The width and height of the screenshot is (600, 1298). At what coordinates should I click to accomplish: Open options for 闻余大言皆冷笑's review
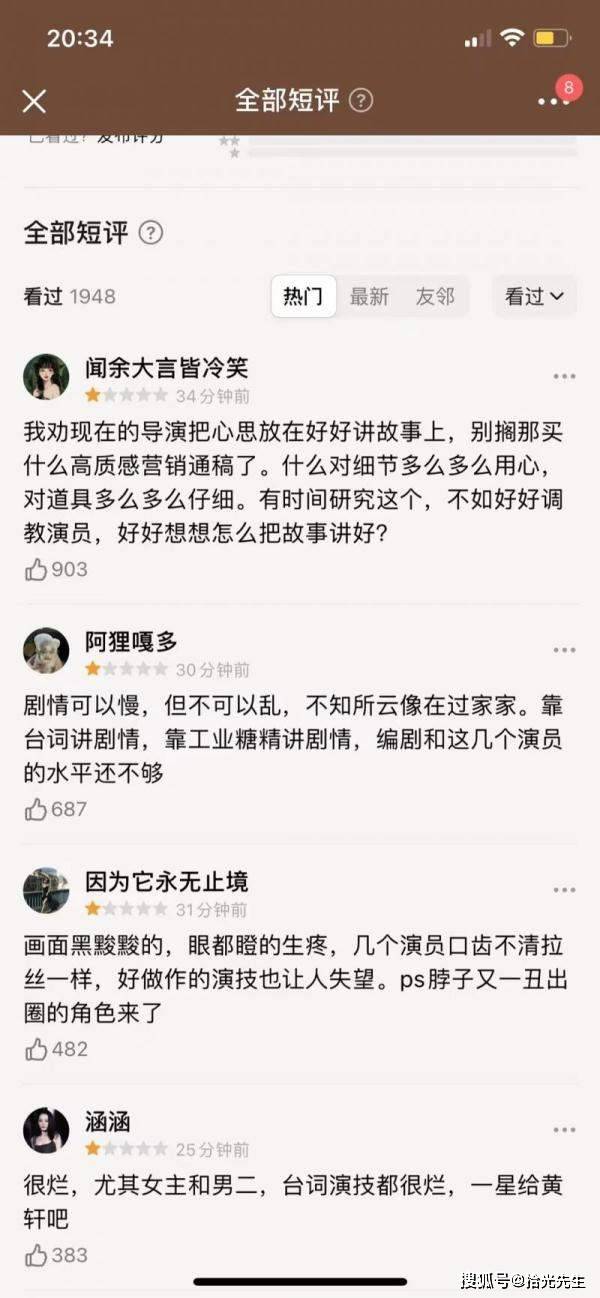pos(564,377)
